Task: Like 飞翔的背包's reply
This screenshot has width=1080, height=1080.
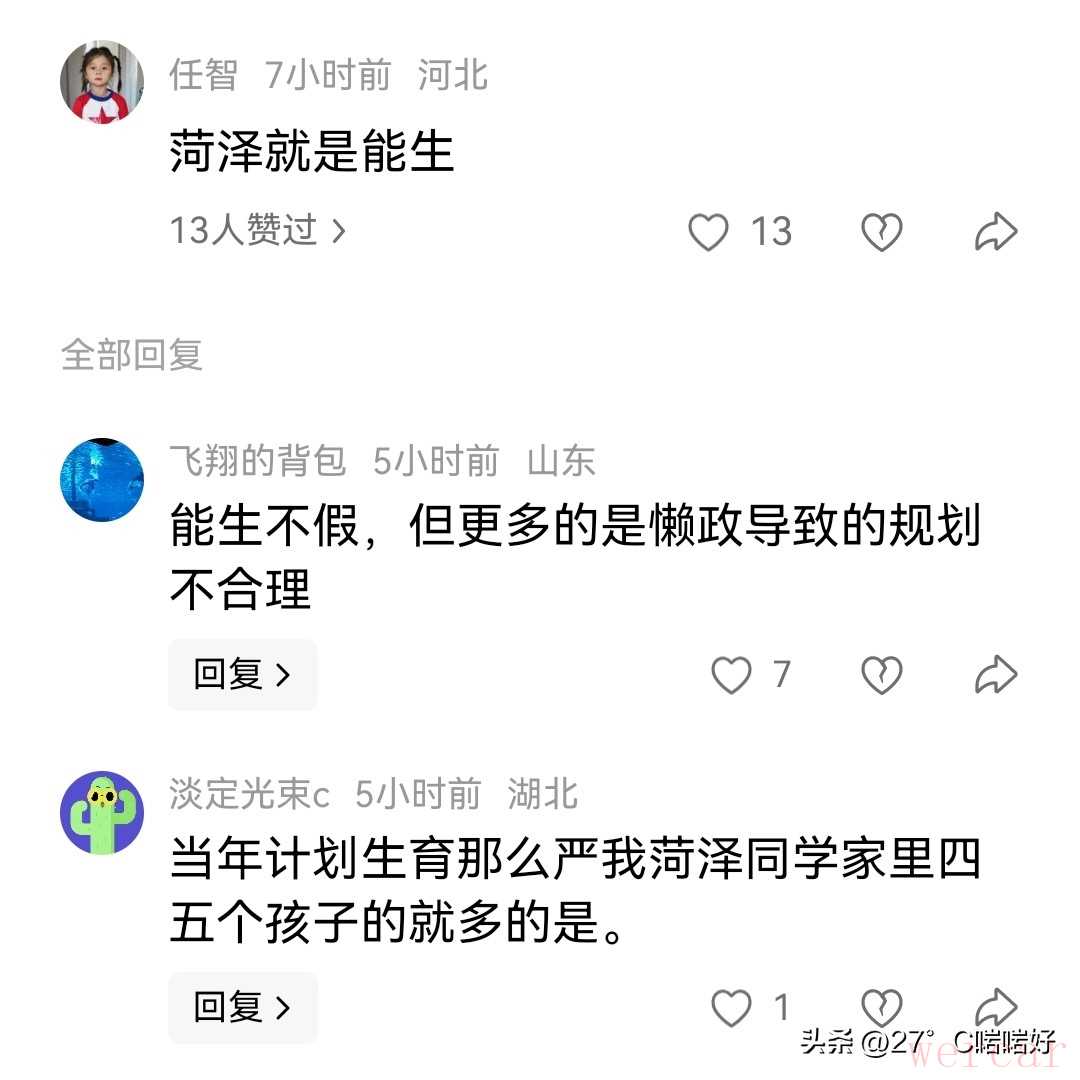Action: click(x=731, y=675)
